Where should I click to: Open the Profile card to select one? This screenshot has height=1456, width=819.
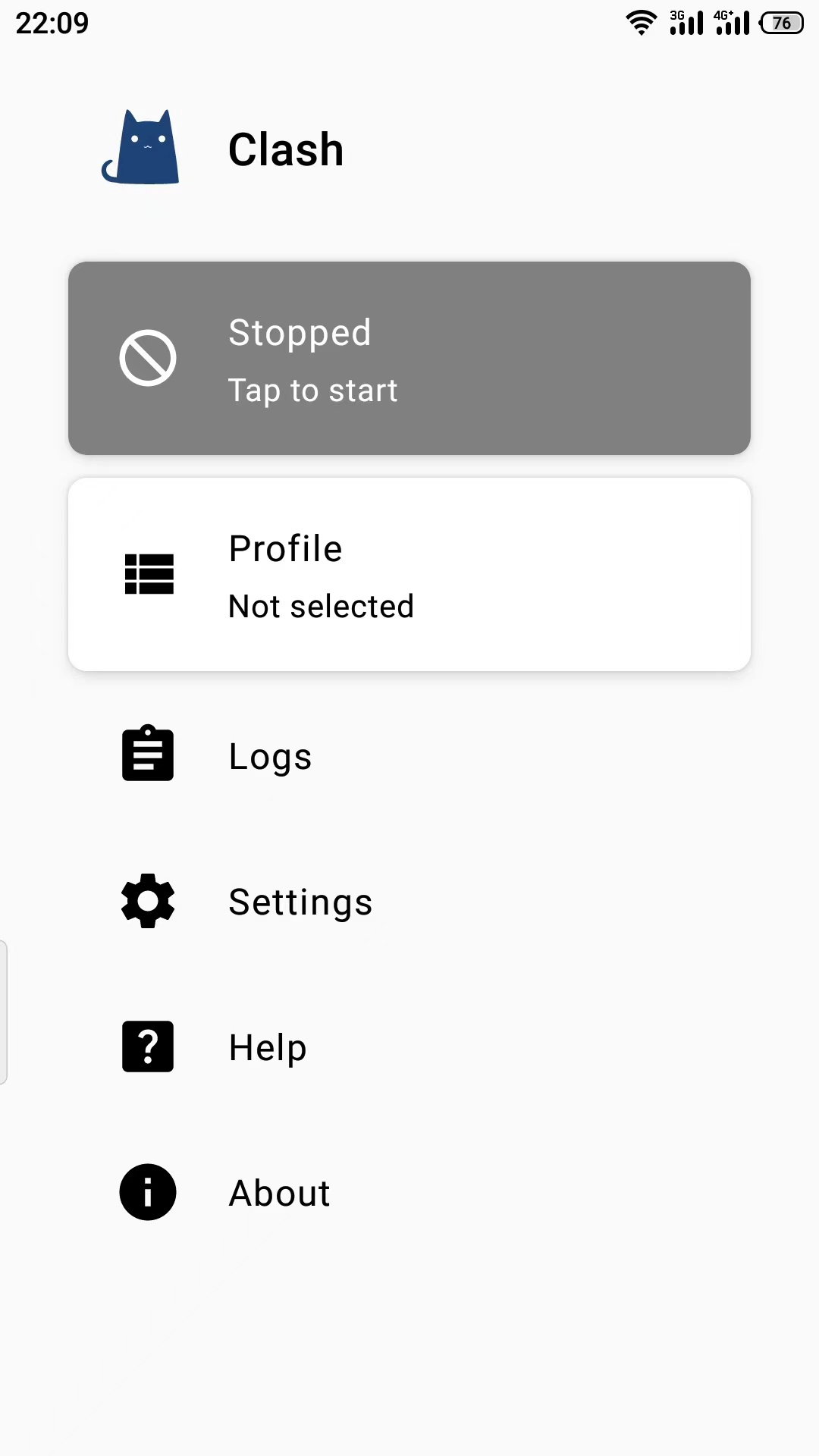[x=409, y=574]
